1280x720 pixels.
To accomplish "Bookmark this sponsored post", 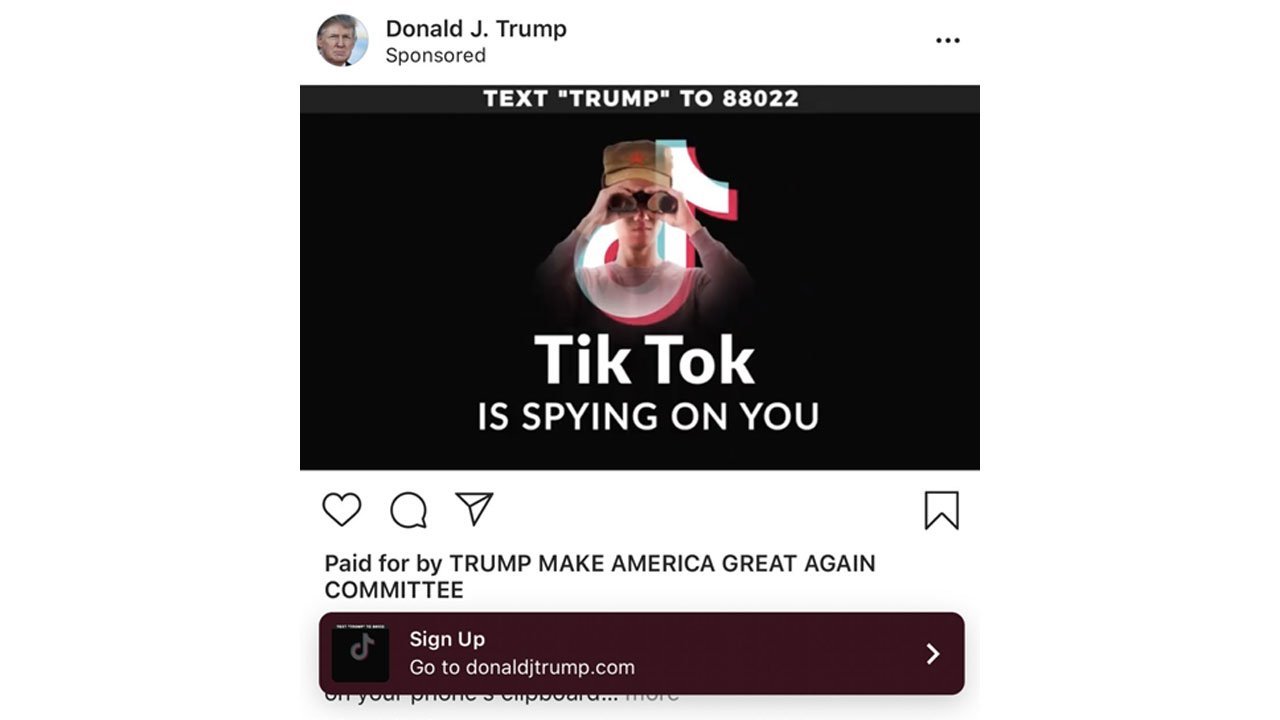I will pyautogui.click(x=941, y=510).
